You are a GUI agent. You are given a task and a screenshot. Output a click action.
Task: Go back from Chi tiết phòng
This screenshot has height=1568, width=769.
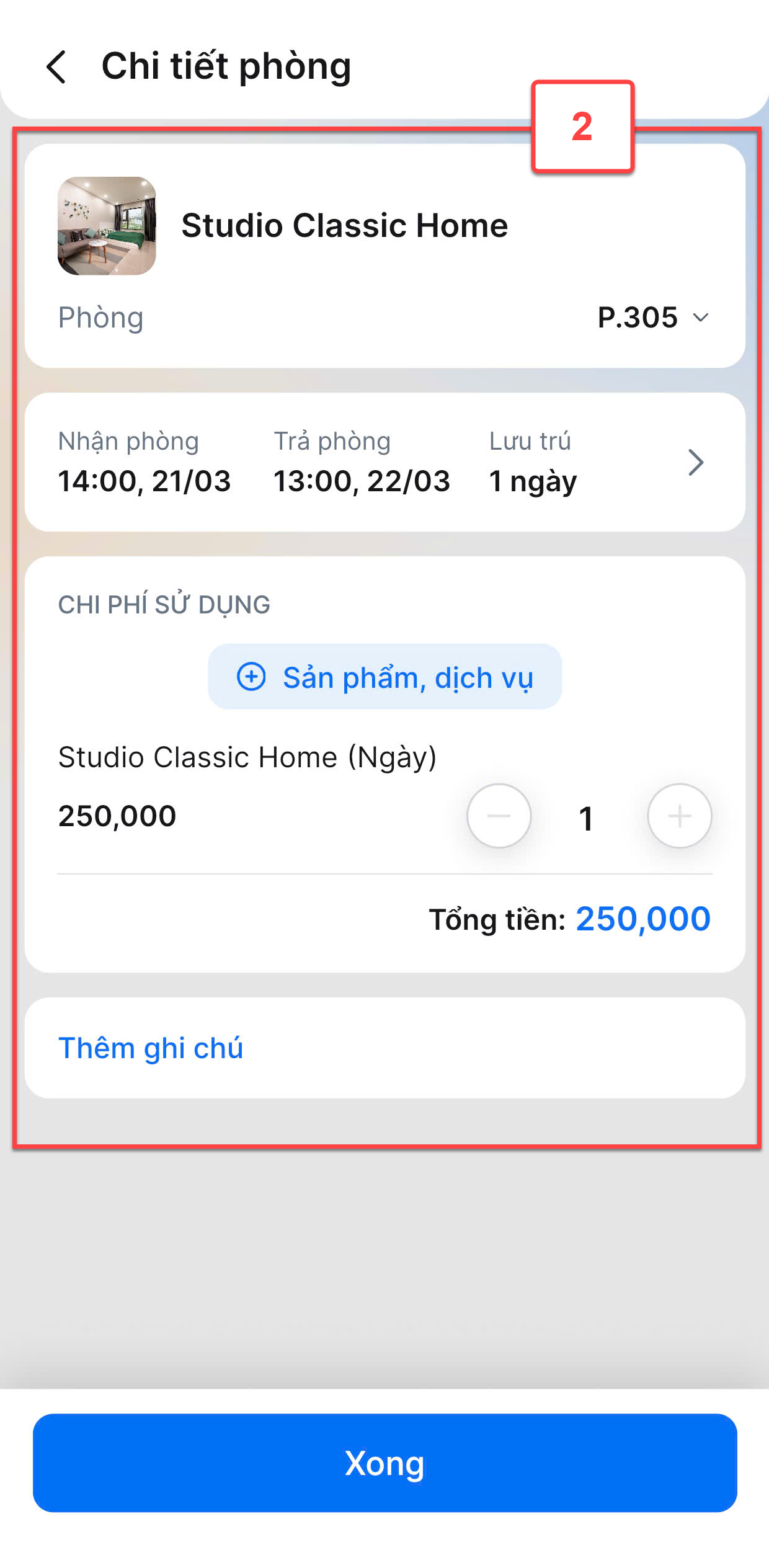coord(56,67)
